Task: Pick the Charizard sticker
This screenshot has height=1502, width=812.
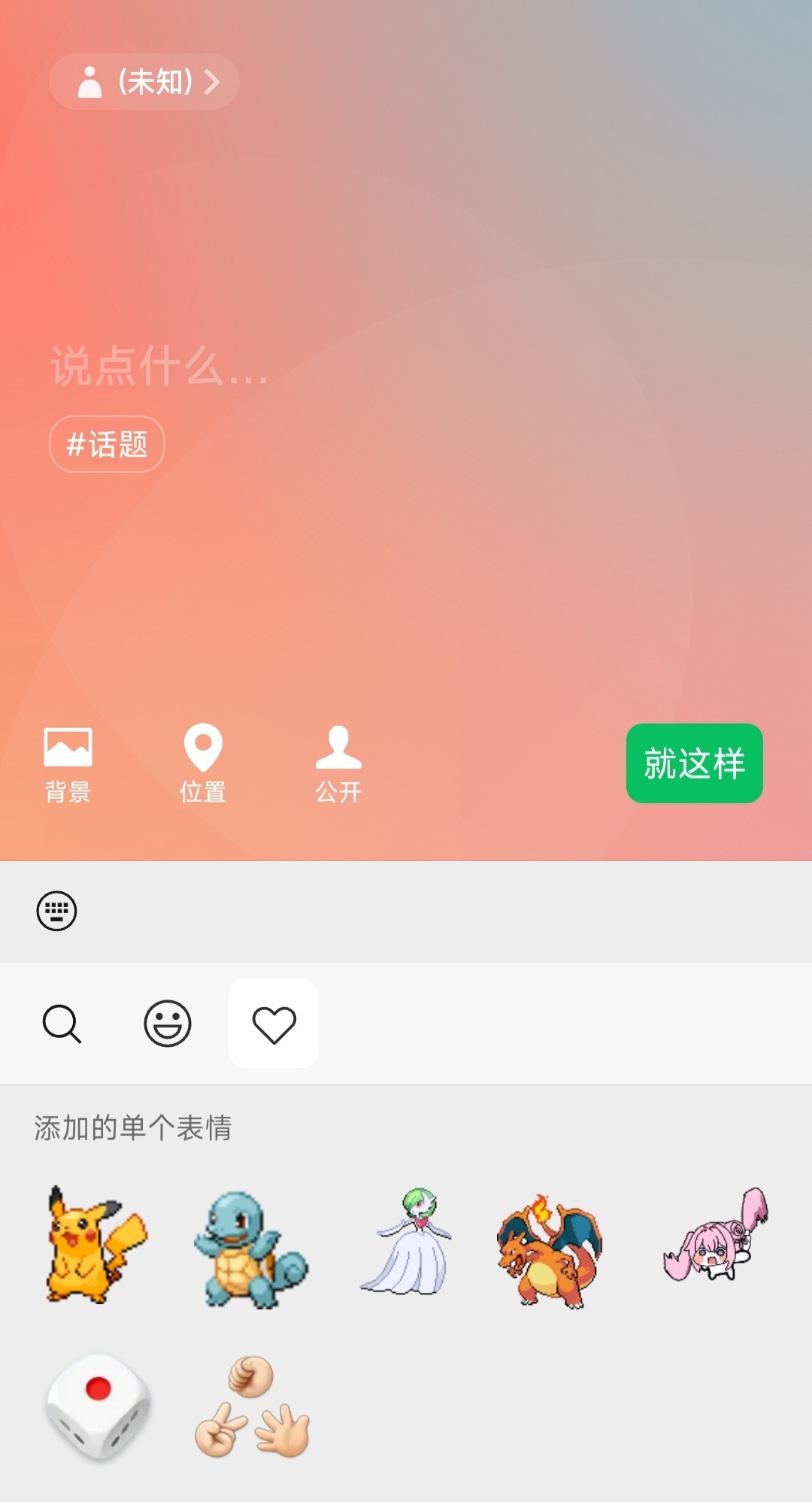Action: tap(550, 1249)
